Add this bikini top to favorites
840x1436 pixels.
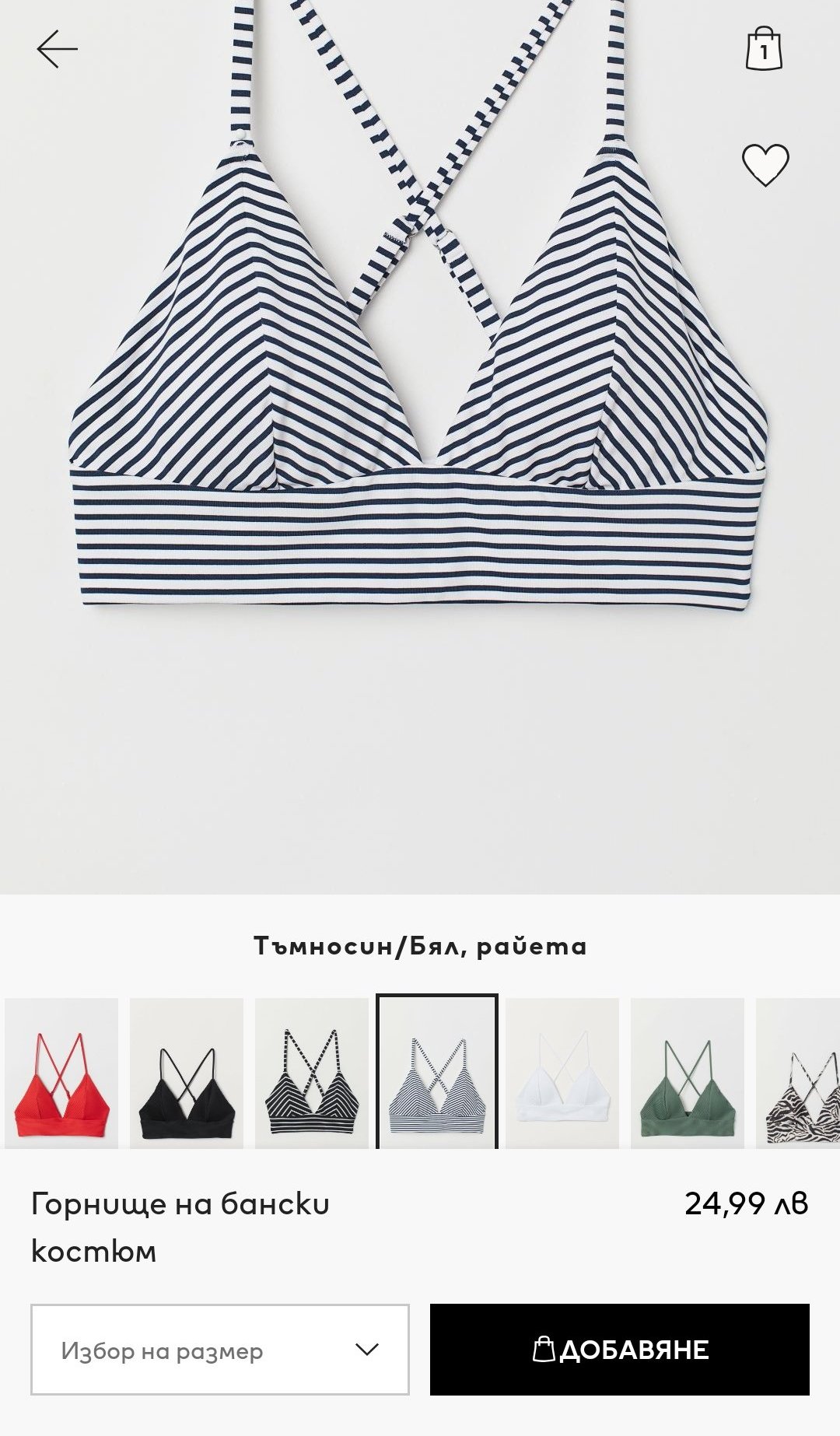coord(765,165)
